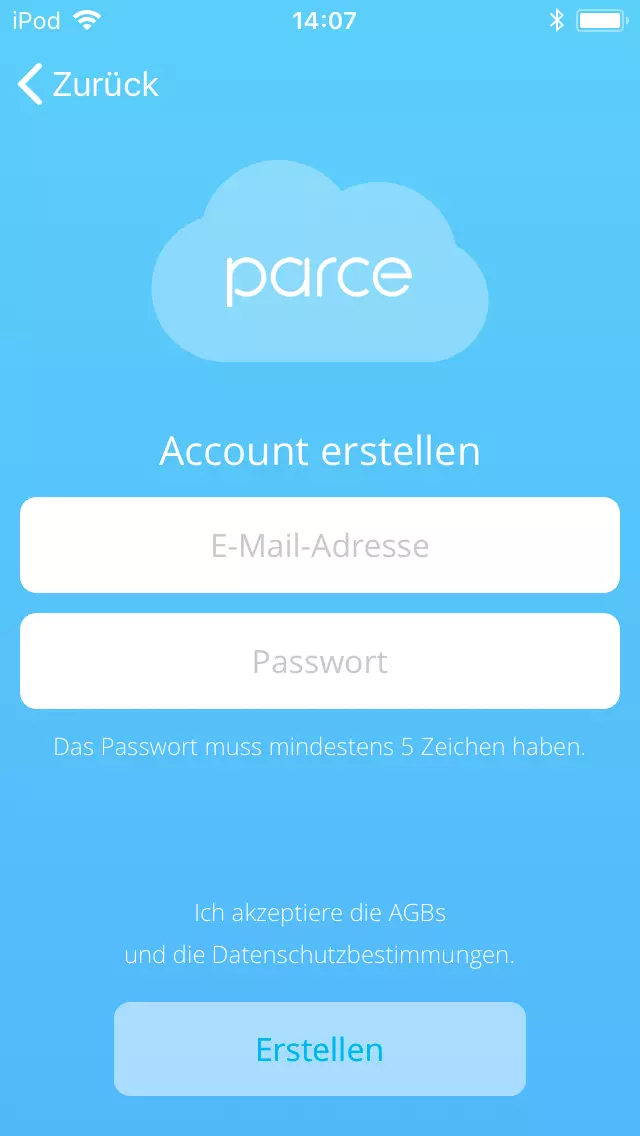Image resolution: width=640 pixels, height=1136 pixels.
Task: View the Datenschutzbestimmungen privacy policy
Action: pos(362,955)
